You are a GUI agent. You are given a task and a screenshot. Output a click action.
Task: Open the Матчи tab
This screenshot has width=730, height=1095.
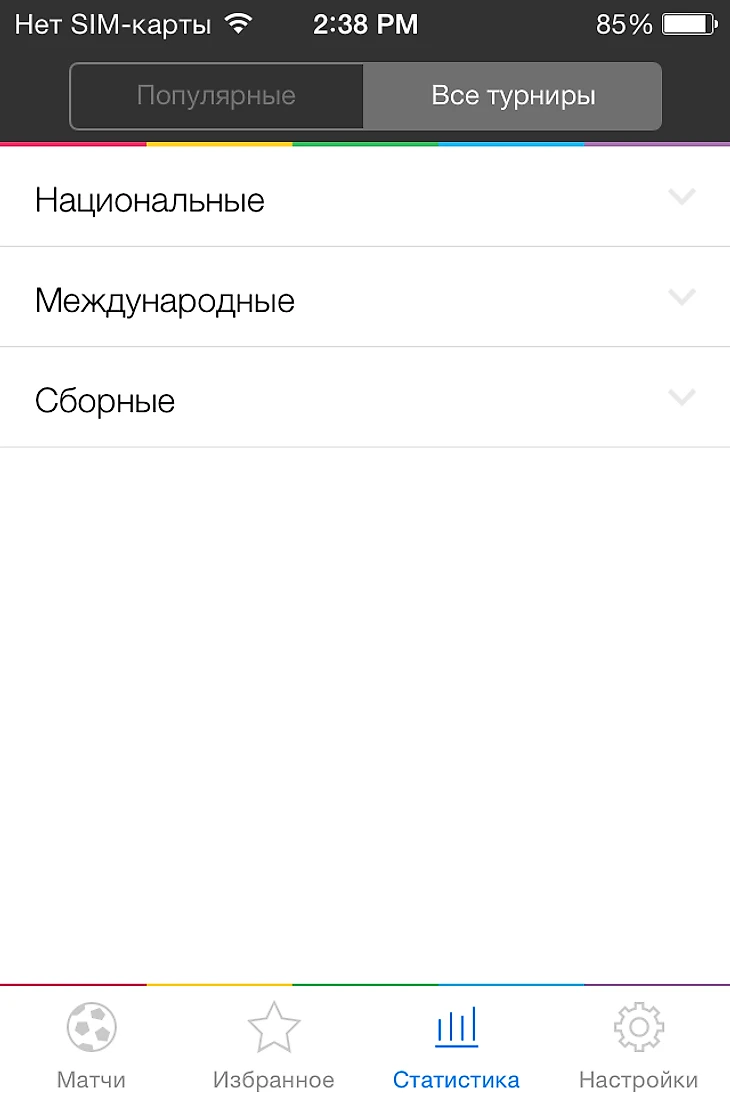click(91, 1045)
